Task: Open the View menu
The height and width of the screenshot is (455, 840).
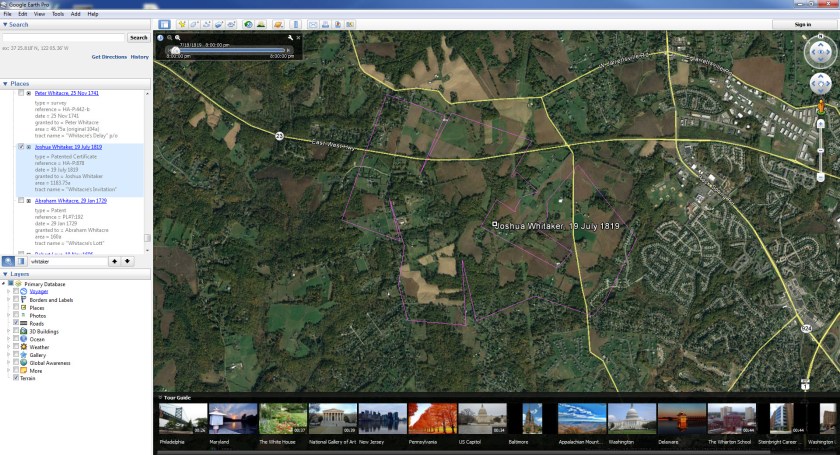Action: pyautogui.click(x=39, y=14)
